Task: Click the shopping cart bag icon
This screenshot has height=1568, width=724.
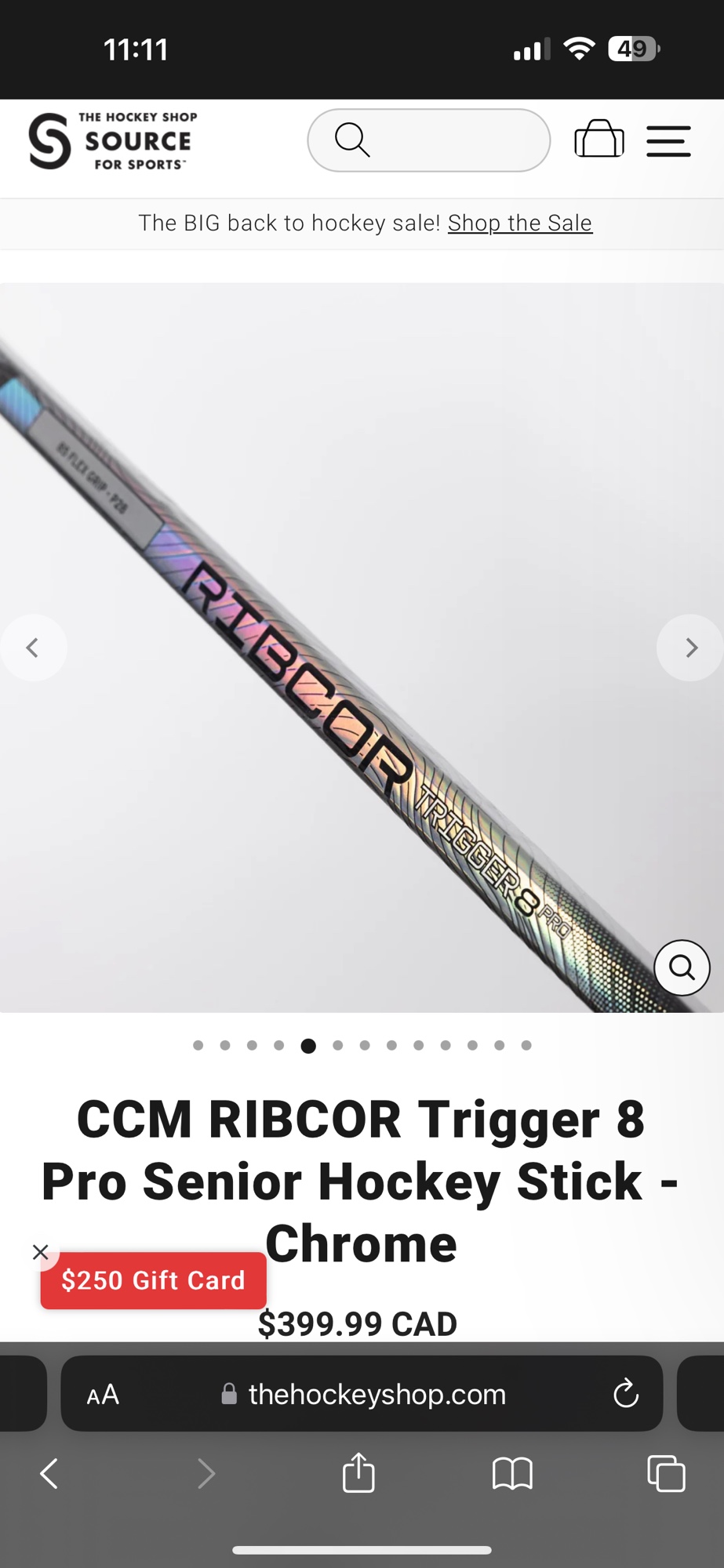Action: click(599, 140)
